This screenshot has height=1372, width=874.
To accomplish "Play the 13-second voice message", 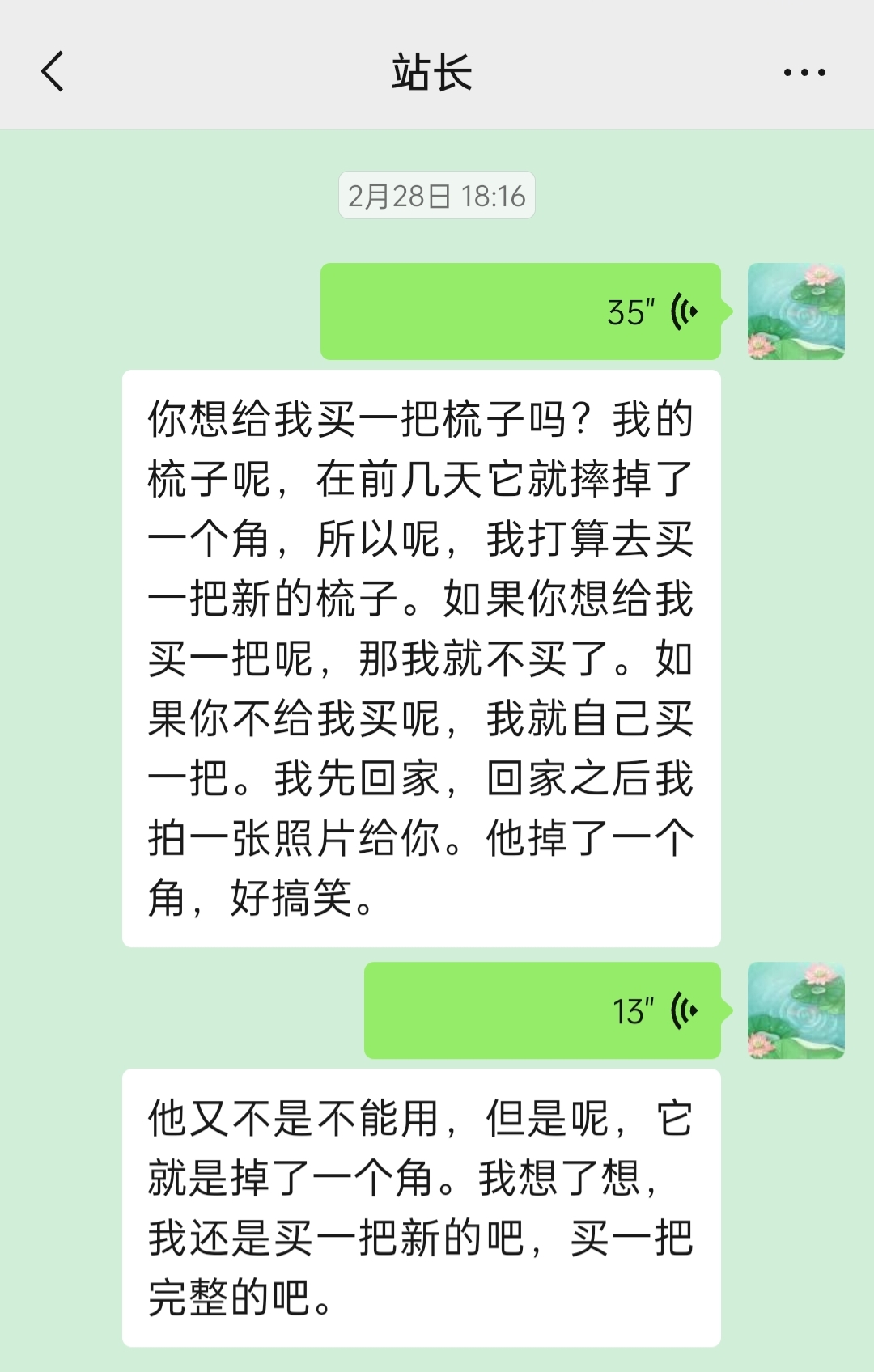I will click(x=542, y=1010).
